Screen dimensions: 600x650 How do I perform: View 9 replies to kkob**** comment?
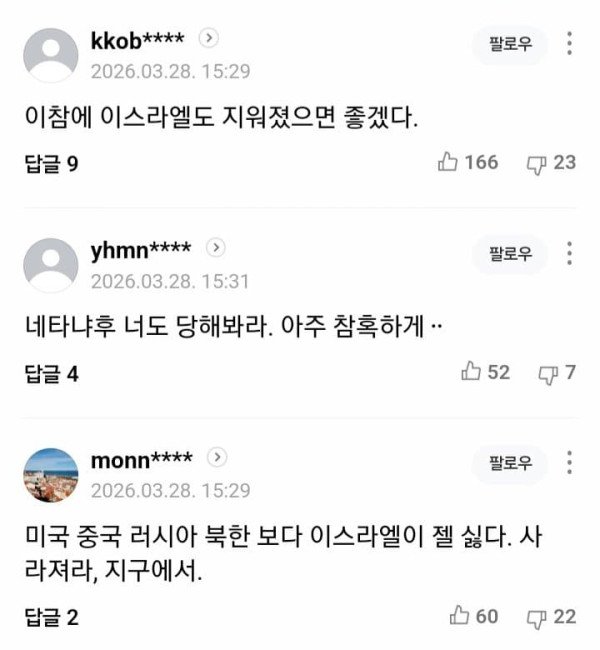51,163
